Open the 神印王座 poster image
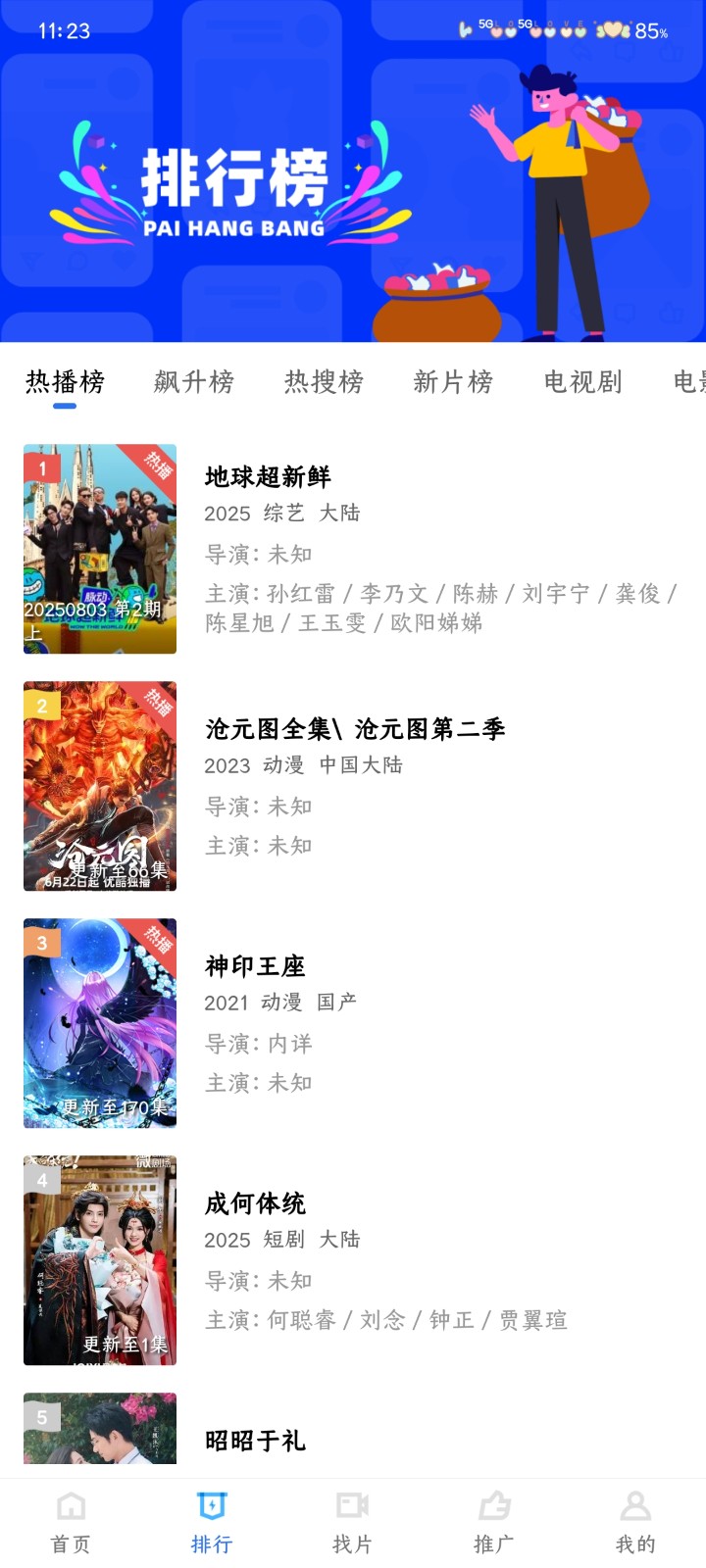Screen dimensions: 706x1568 tap(99, 1023)
